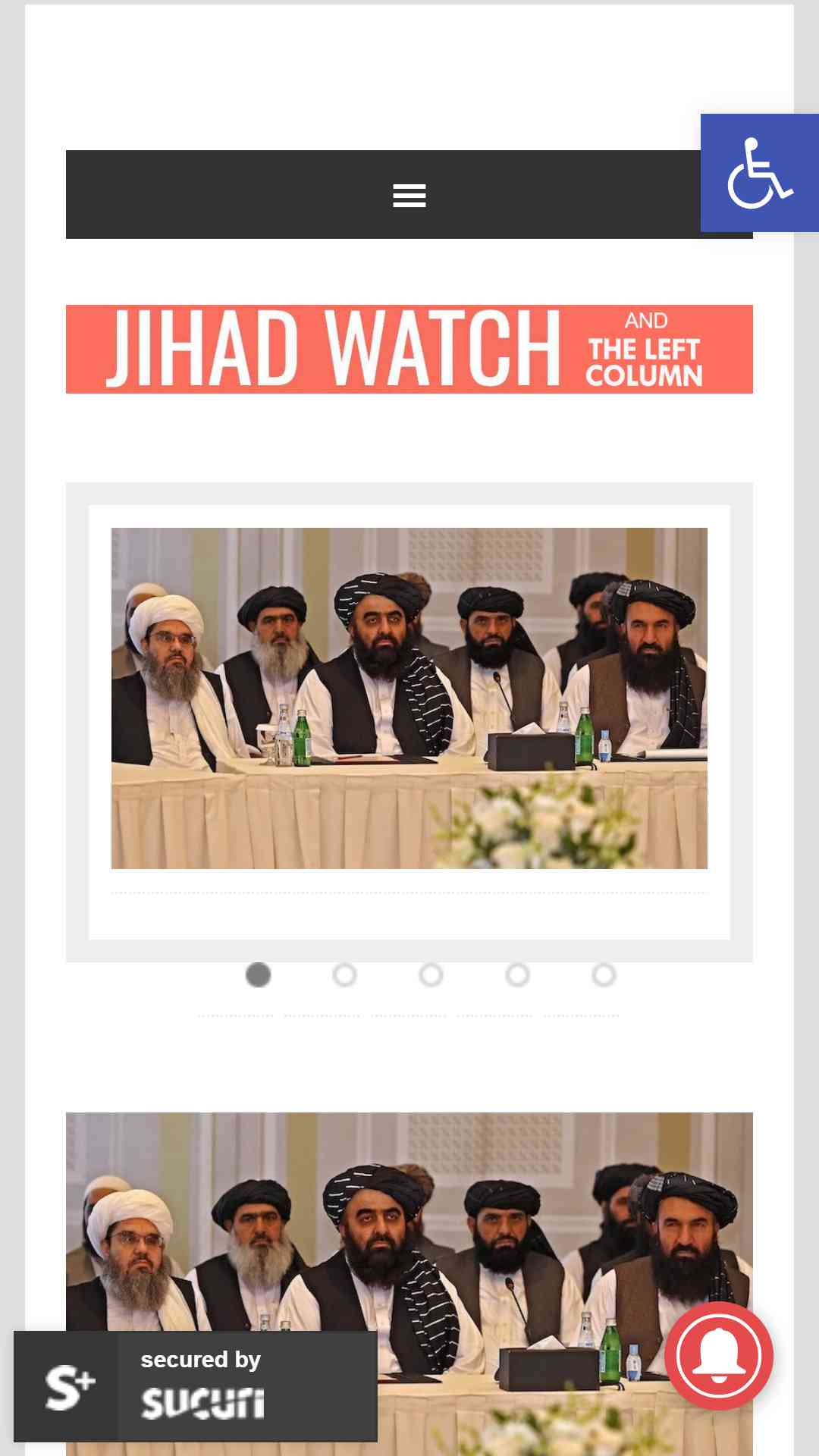
Task: Select the third slider page dot
Action: click(431, 975)
